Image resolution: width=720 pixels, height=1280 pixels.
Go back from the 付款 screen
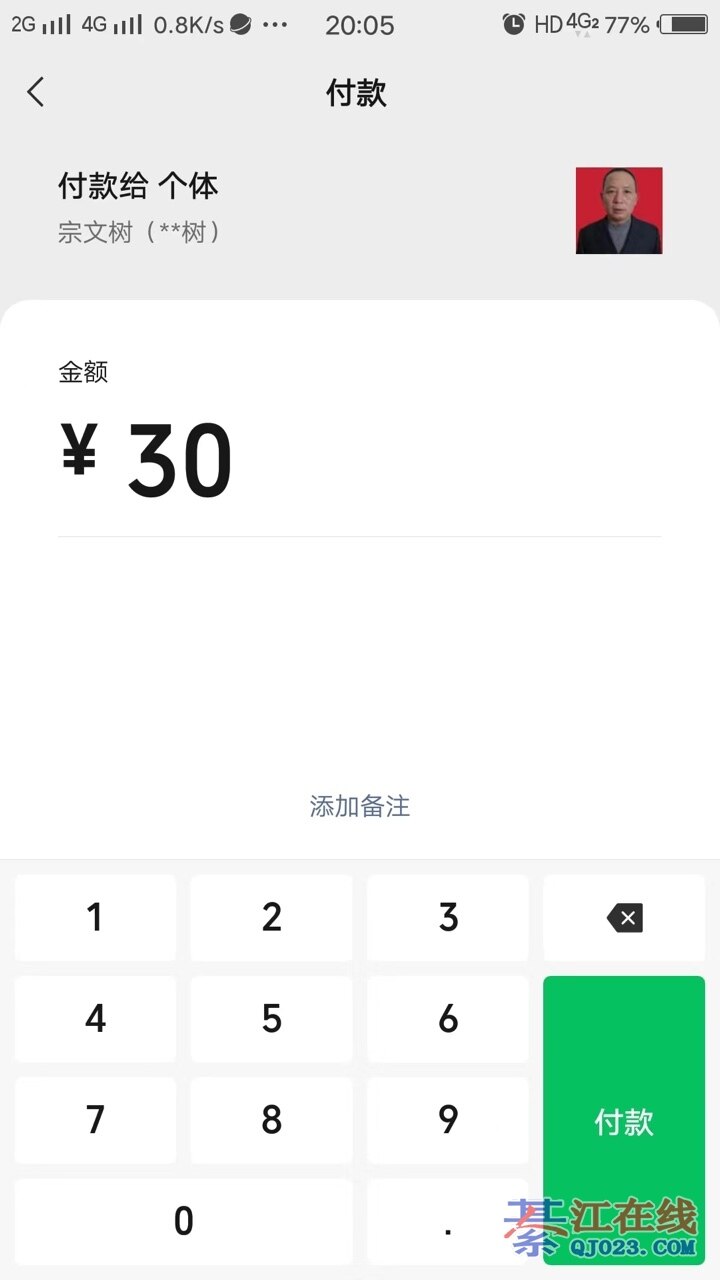pos(36,92)
